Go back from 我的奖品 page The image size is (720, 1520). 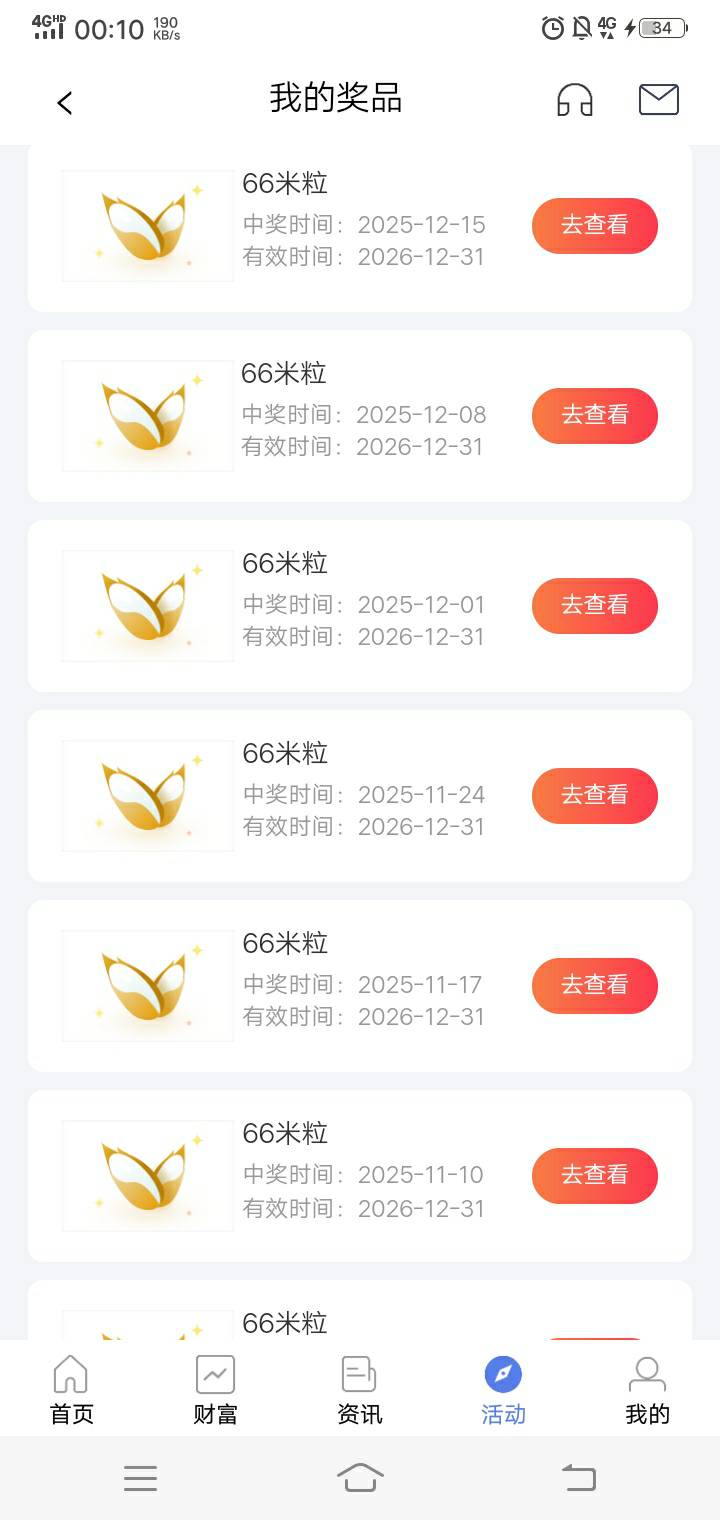click(65, 102)
